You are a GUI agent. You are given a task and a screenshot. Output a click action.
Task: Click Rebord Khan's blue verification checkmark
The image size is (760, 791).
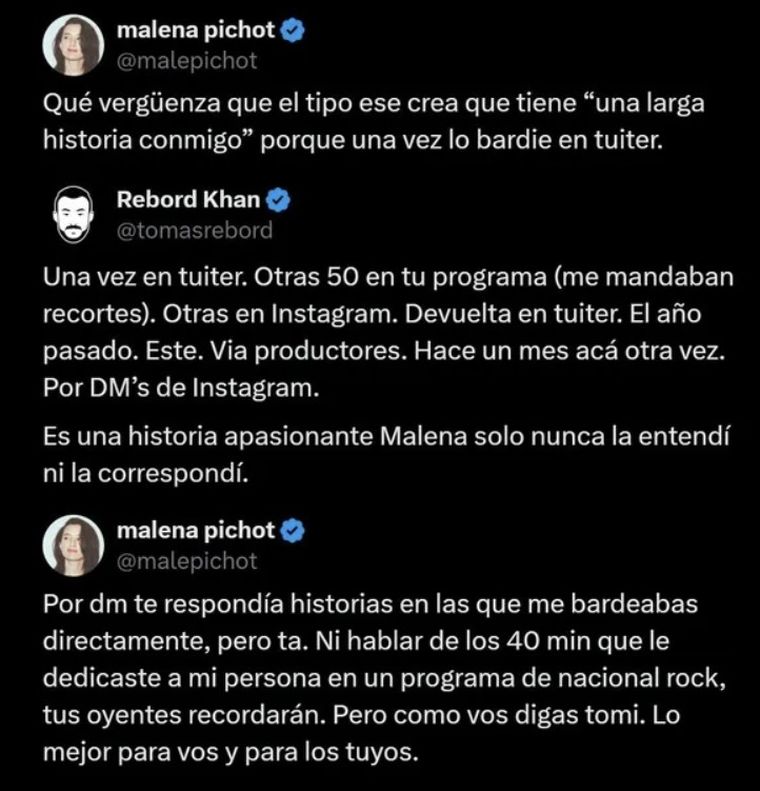[x=278, y=199]
